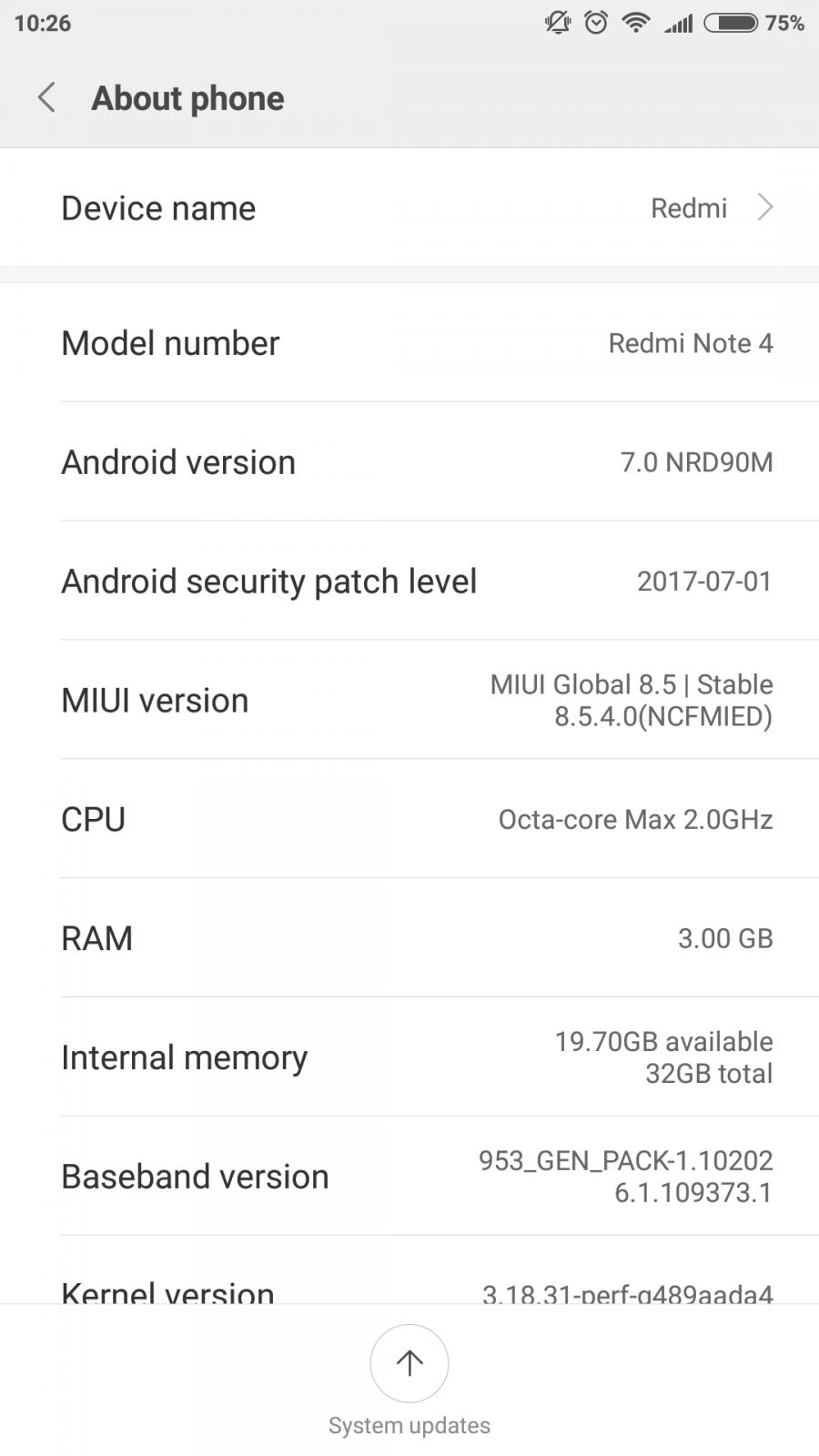
Task: Go back from About phone
Action: (46, 97)
